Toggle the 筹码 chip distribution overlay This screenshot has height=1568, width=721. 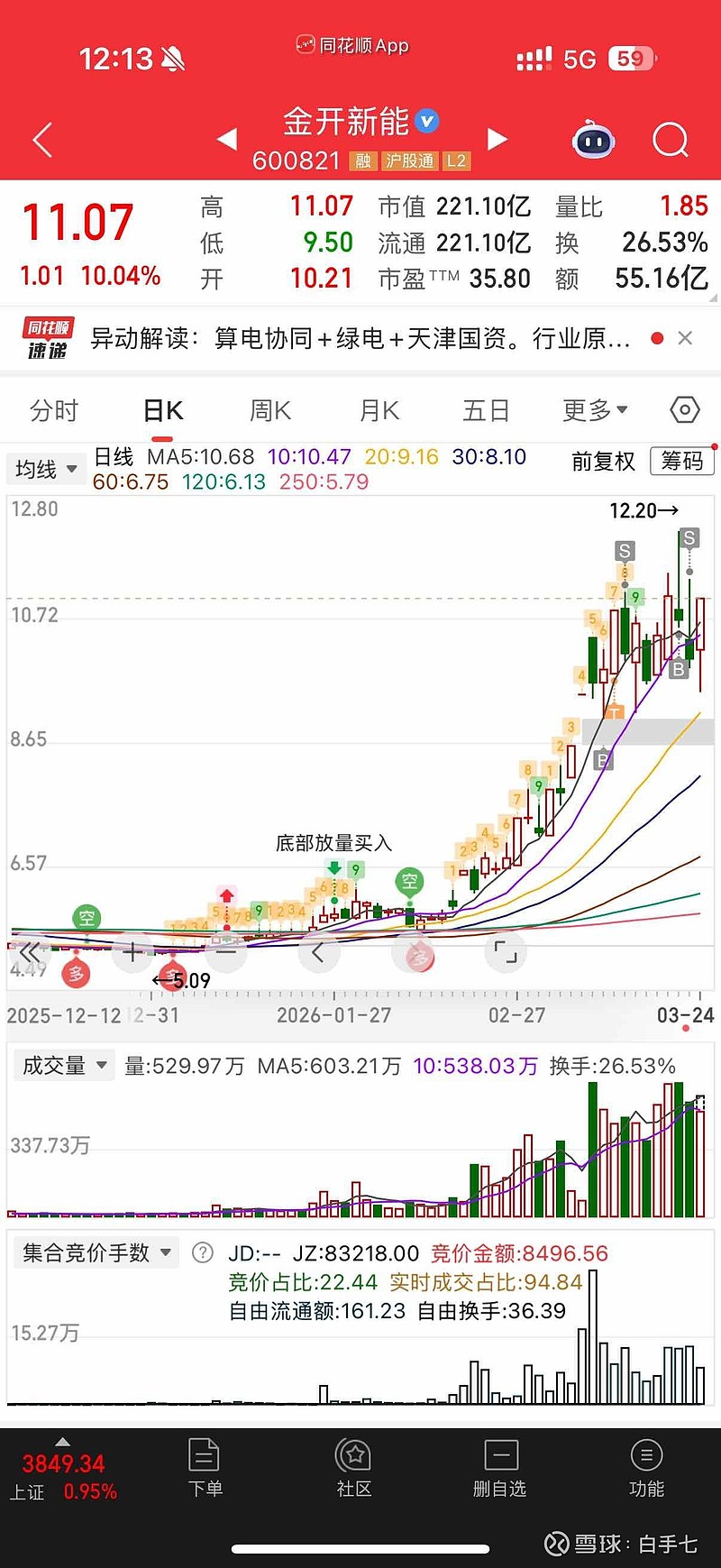point(681,461)
